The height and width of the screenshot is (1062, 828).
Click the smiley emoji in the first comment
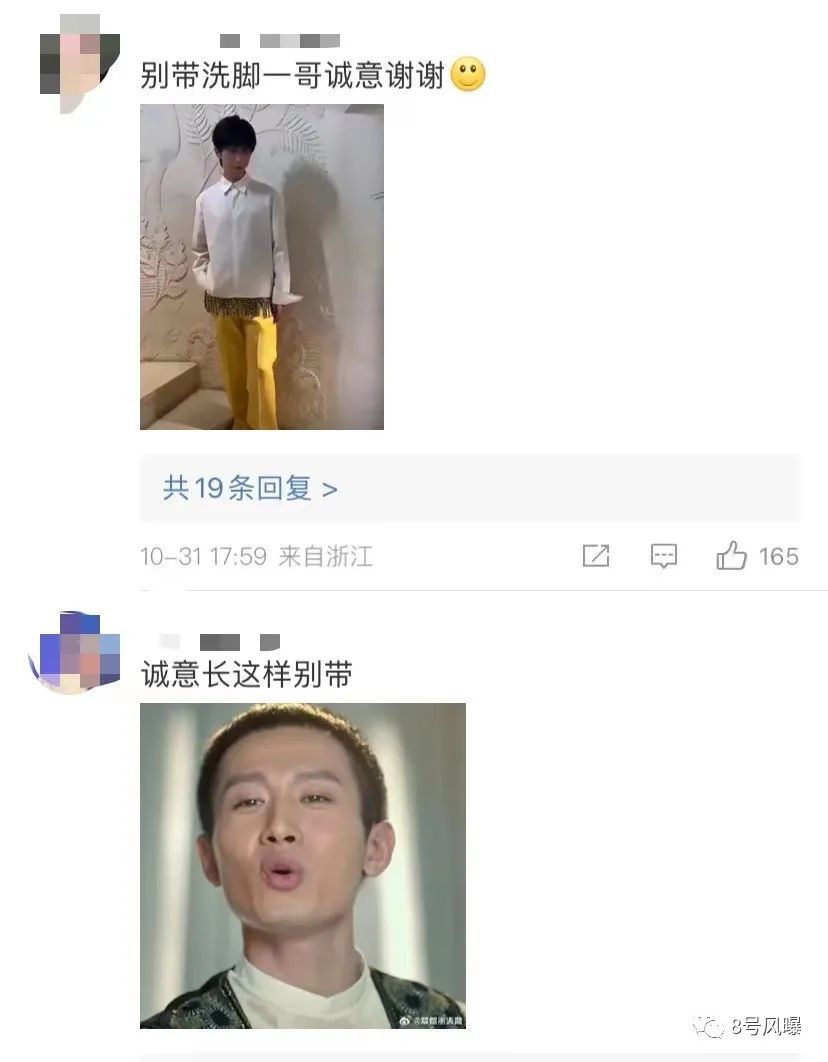pyautogui.click(x=468, y=73)
